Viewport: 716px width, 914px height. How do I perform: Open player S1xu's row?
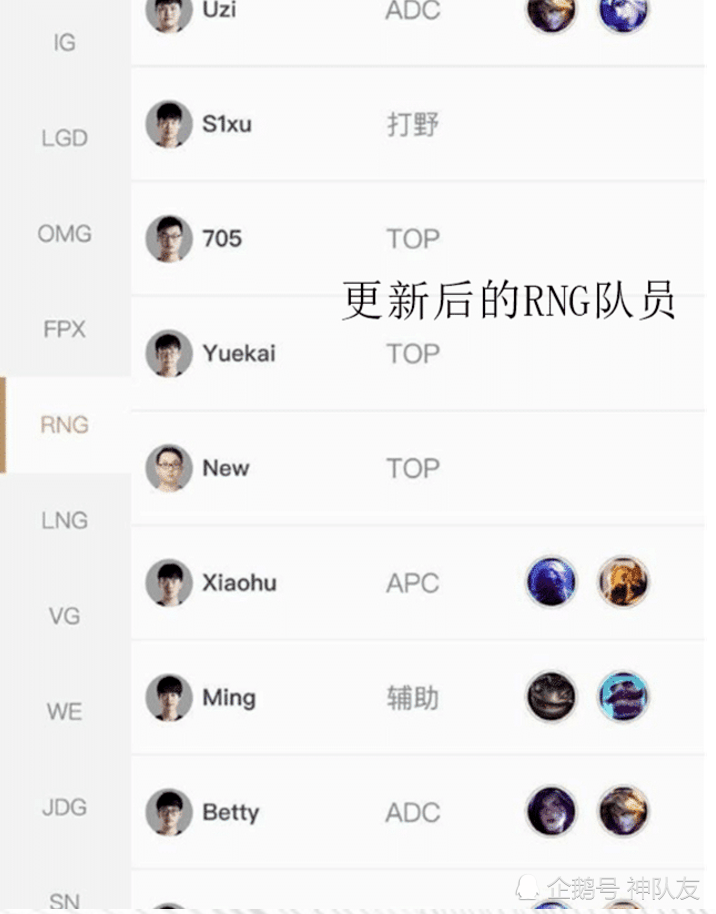(226, 125)
